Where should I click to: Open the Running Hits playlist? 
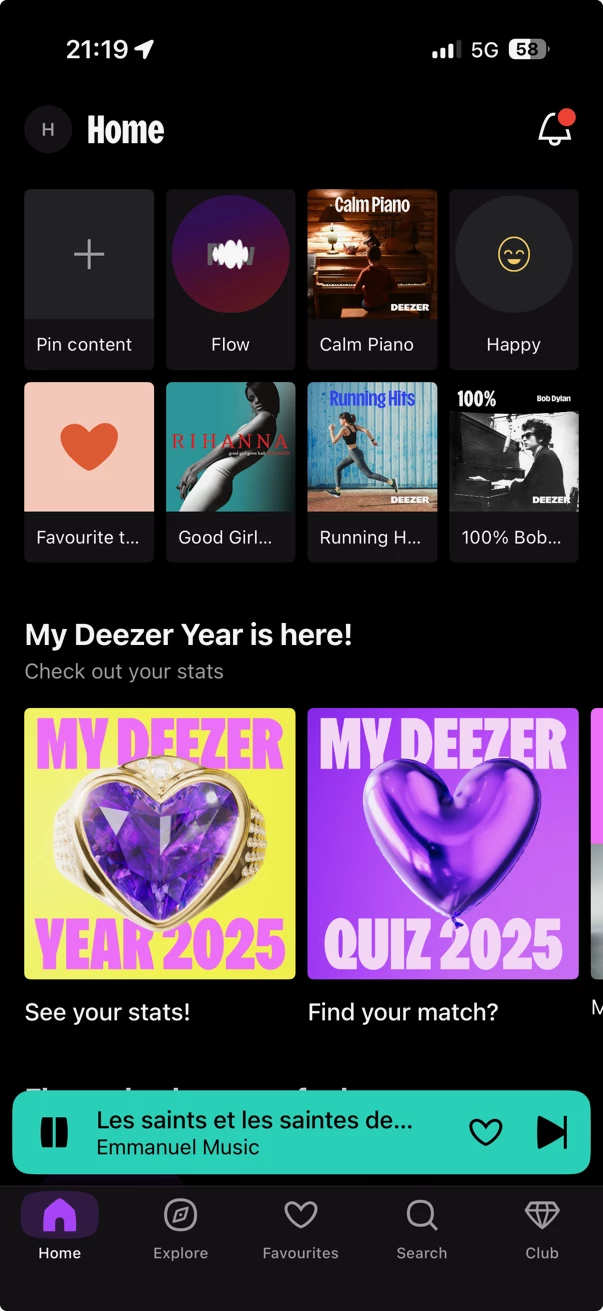(372, 471)
